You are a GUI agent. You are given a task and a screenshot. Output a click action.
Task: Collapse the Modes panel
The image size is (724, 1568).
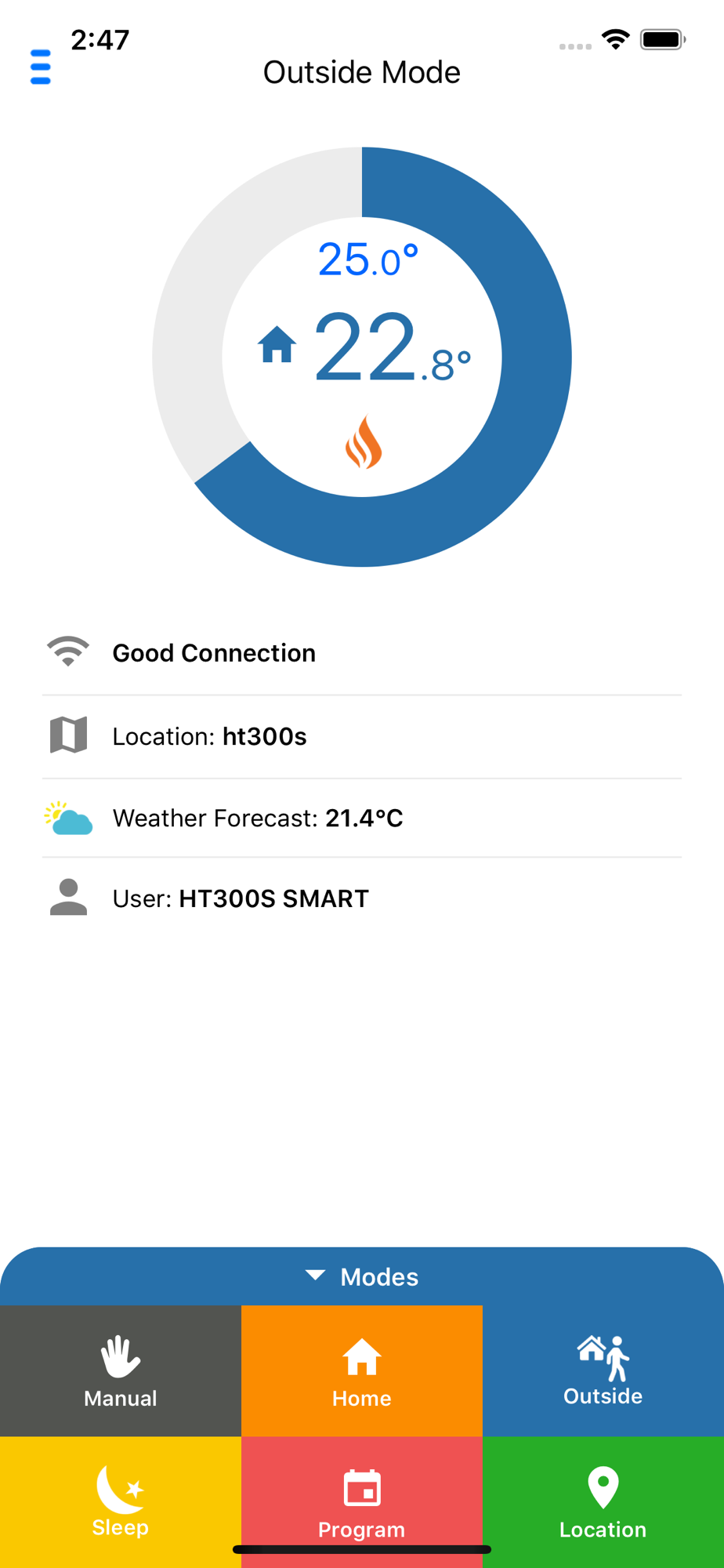pyautogui.click(x=362, y=1276)
